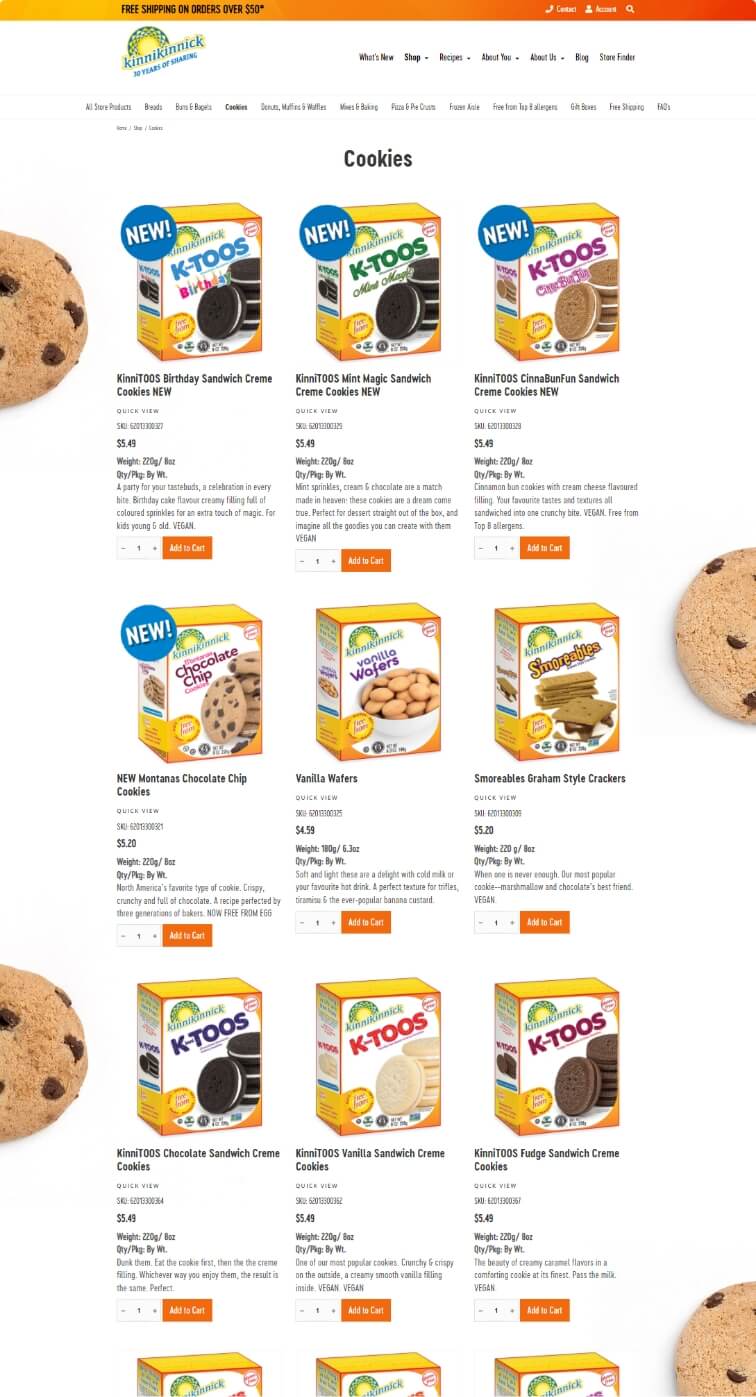Open the Store Finder page

tap(617, 57)
